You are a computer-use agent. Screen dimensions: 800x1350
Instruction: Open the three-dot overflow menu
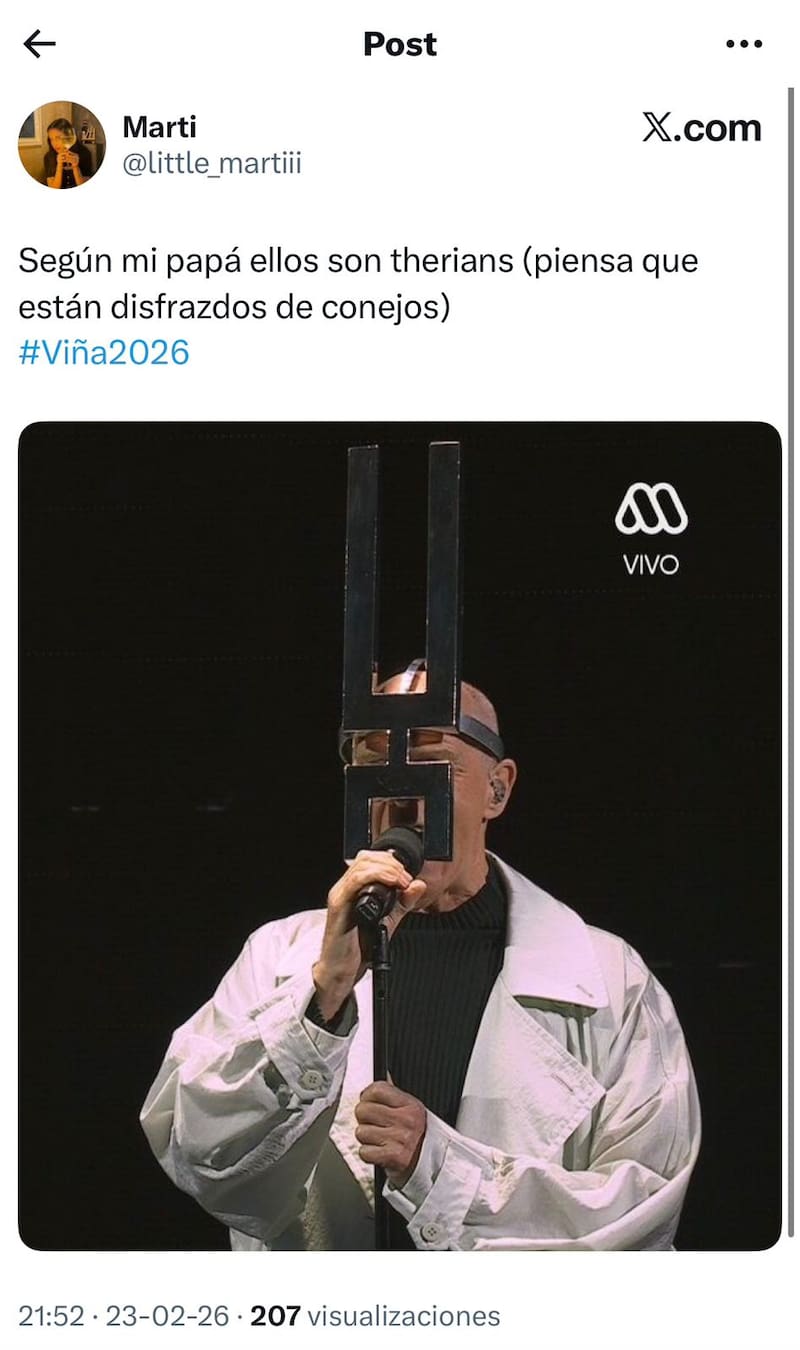tap(743, 44)
